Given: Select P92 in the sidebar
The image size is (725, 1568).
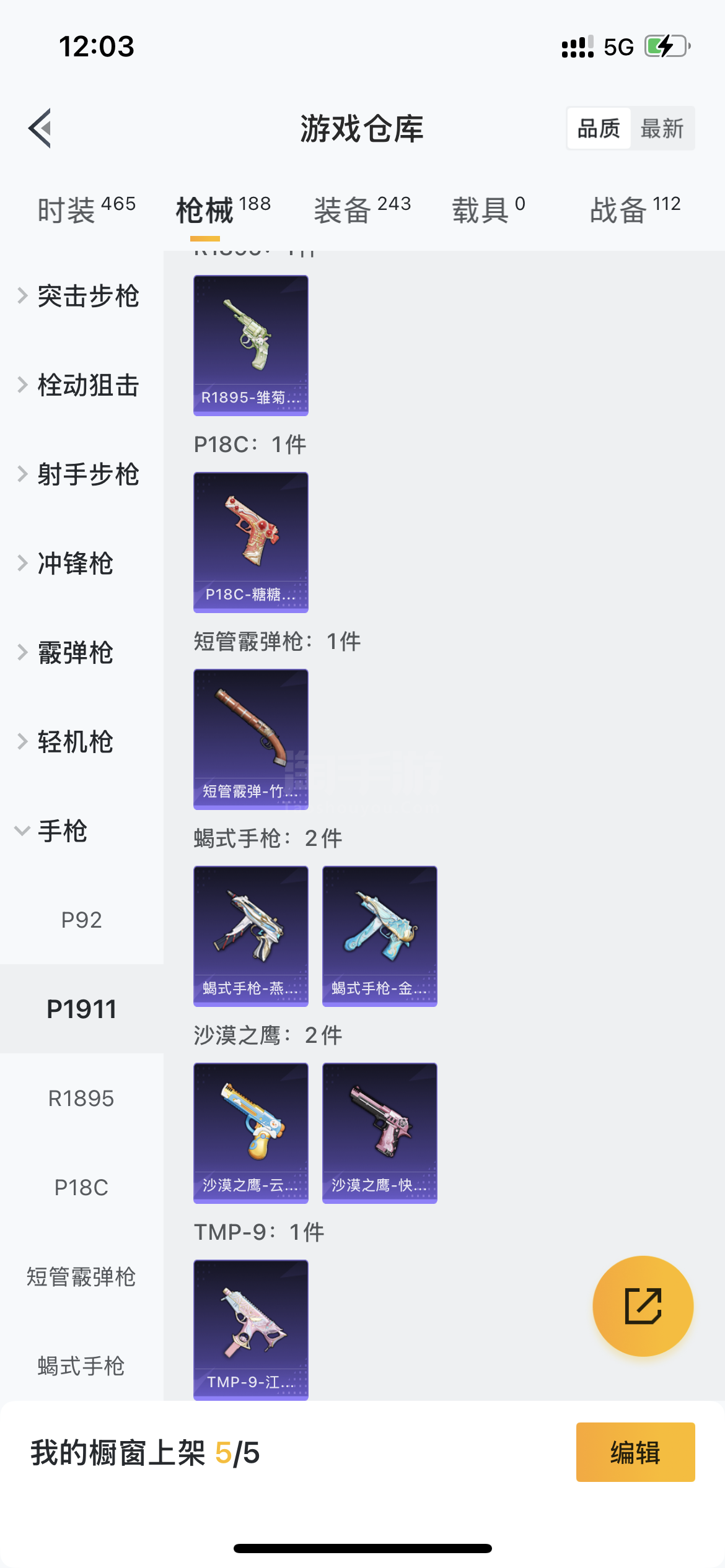Looking at the screenshot, I should pos(82,920).
